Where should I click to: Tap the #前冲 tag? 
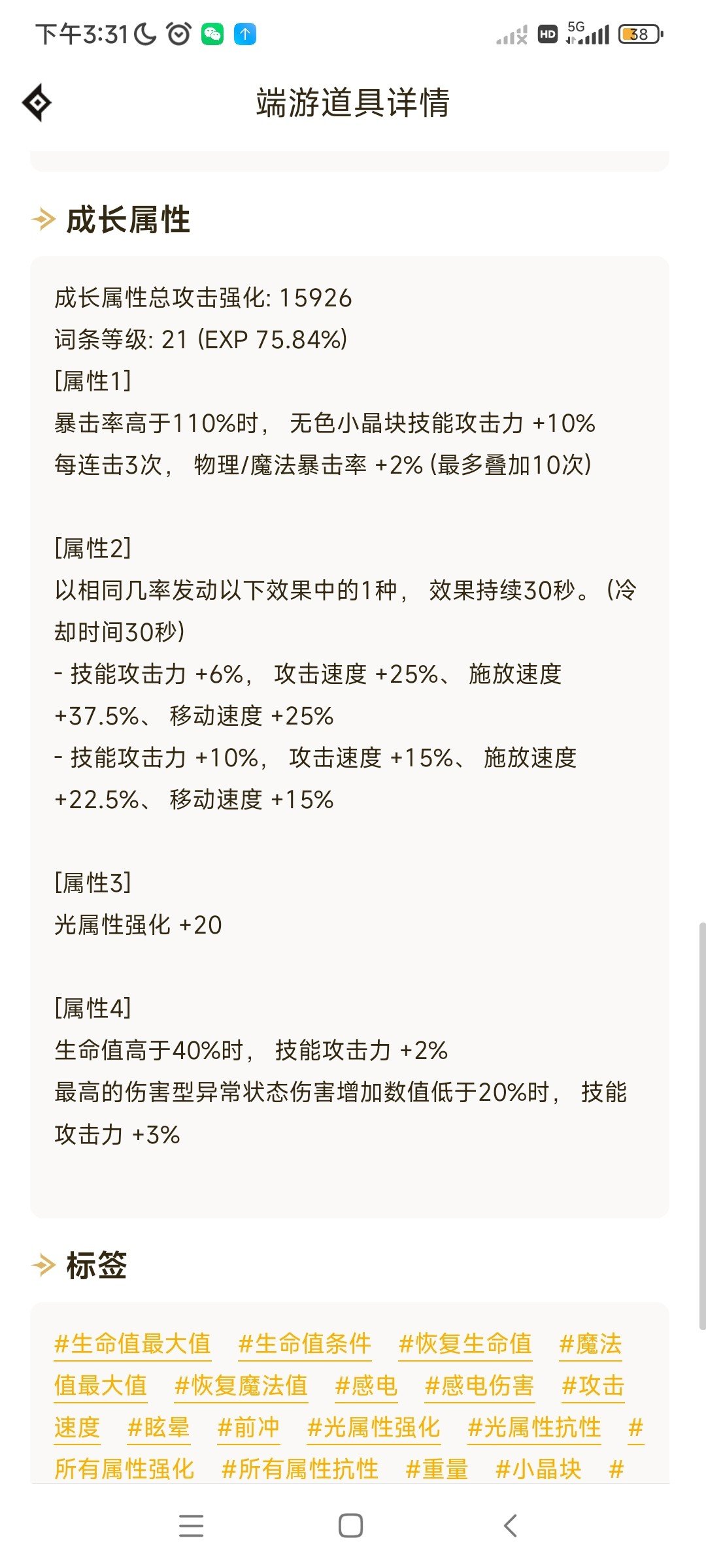(x=248, y=1428)
